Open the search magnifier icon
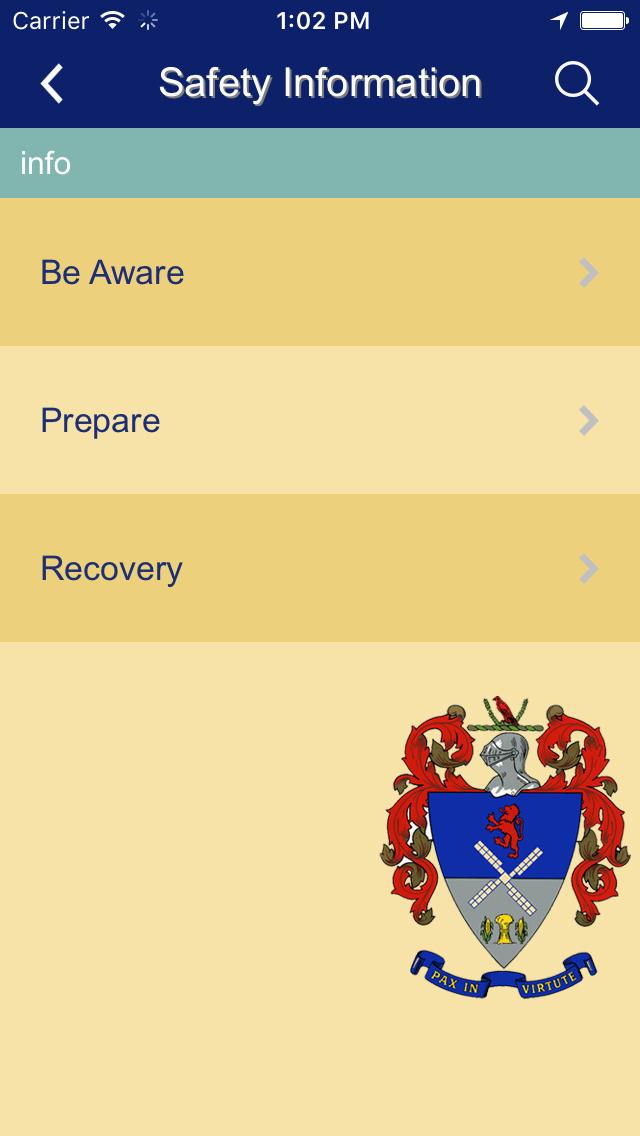 577,84
